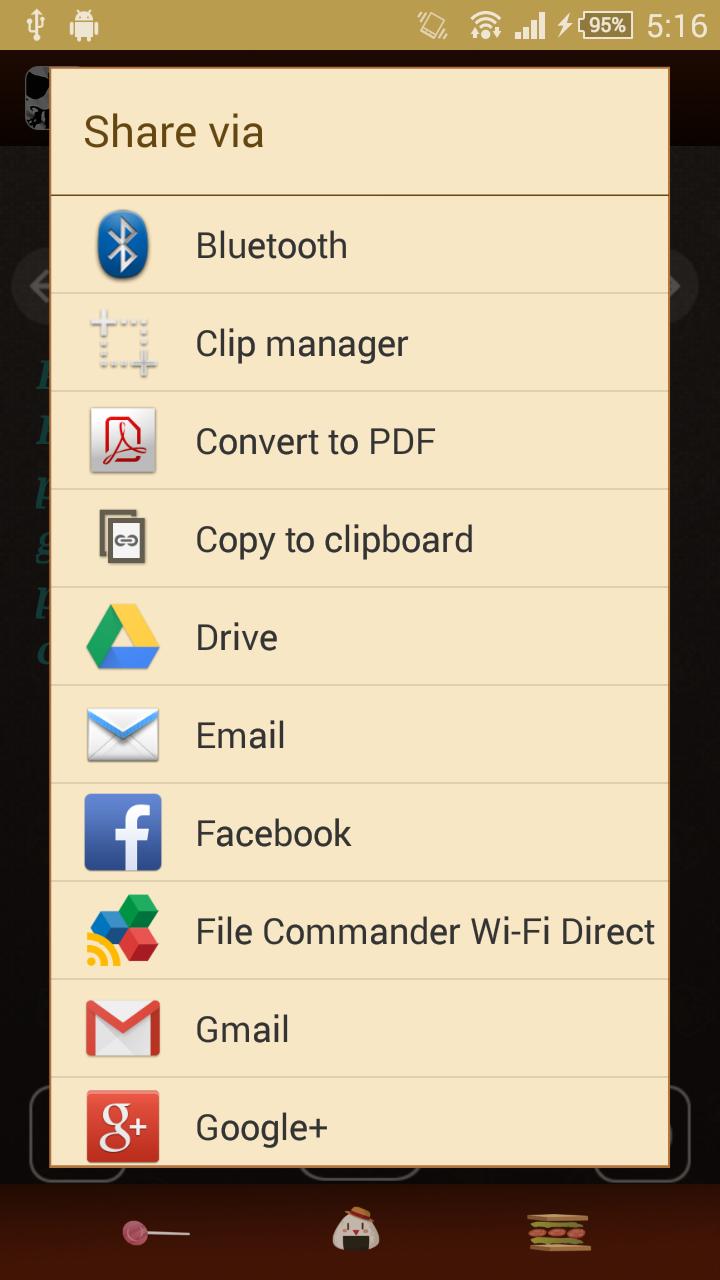The image size is (720, 1280).
Task: Share on Facebook
Action: tap(359, 833)
